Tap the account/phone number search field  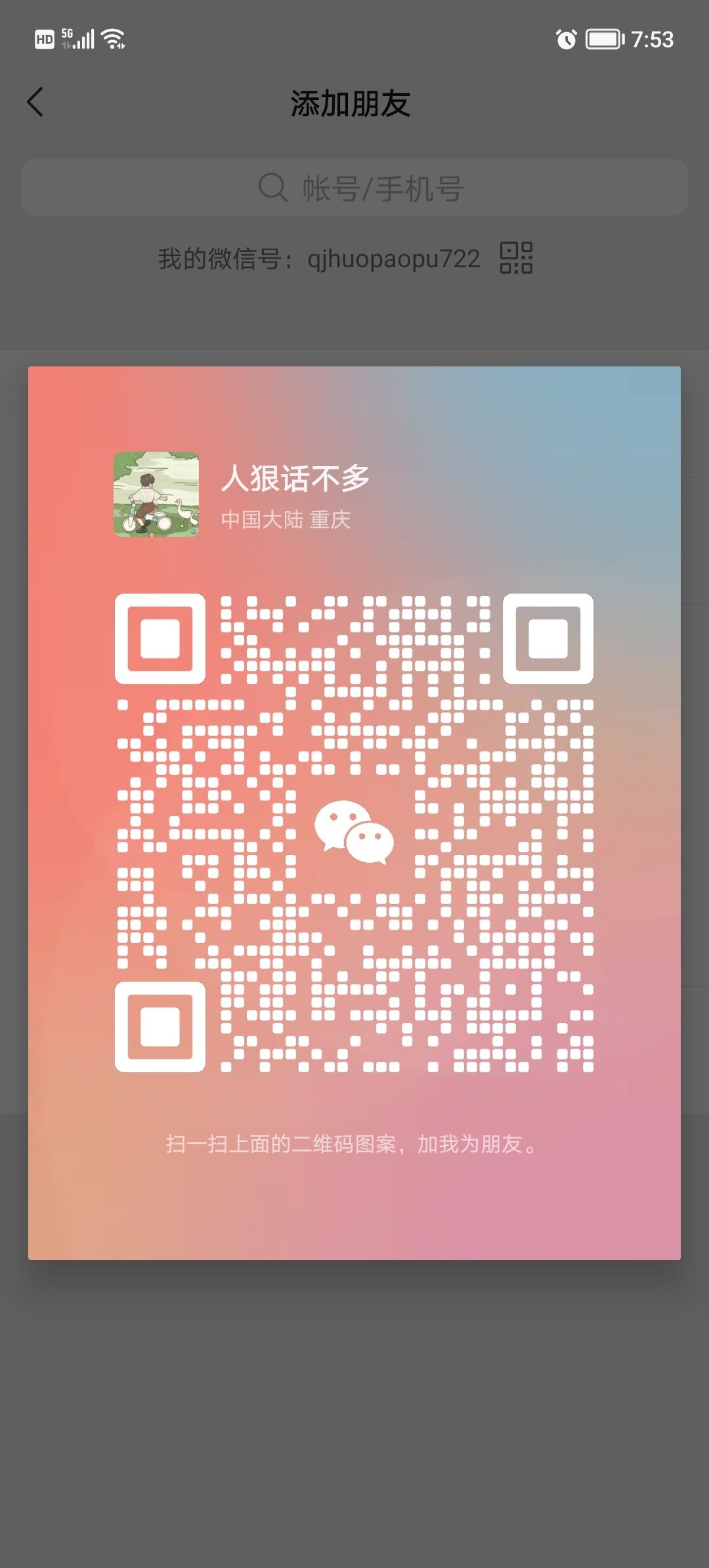tap(354, 188)
